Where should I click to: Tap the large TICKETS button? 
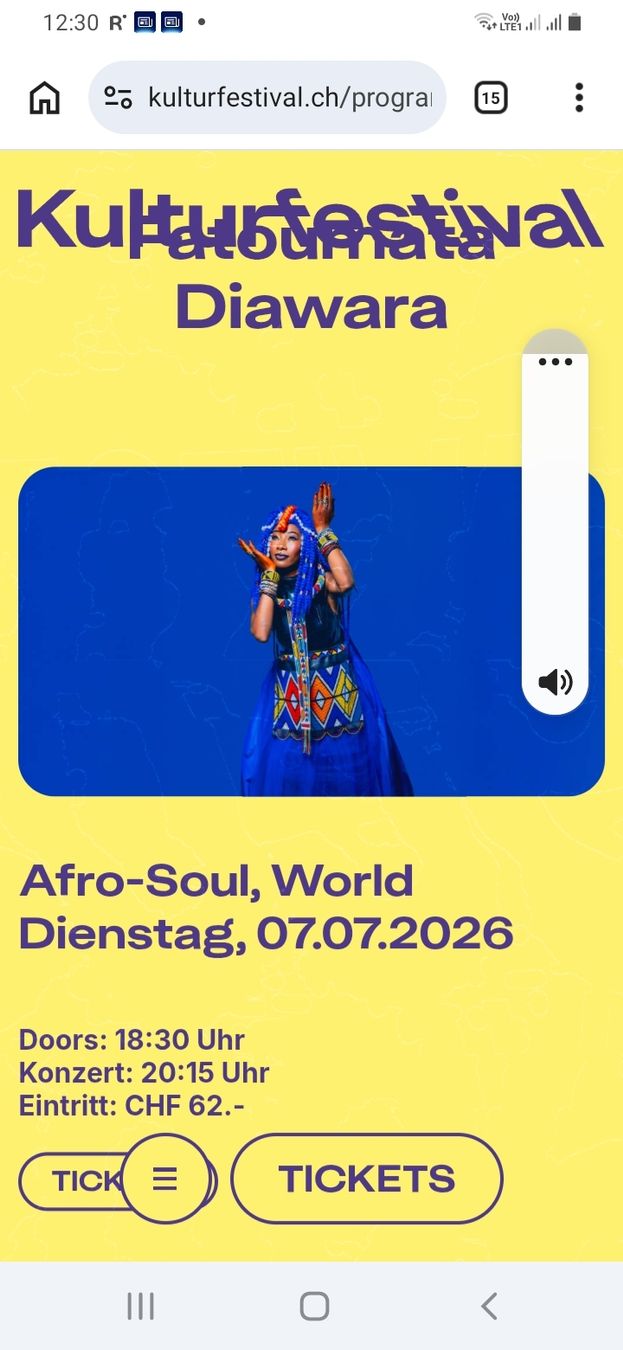(x=366, y=1178)
